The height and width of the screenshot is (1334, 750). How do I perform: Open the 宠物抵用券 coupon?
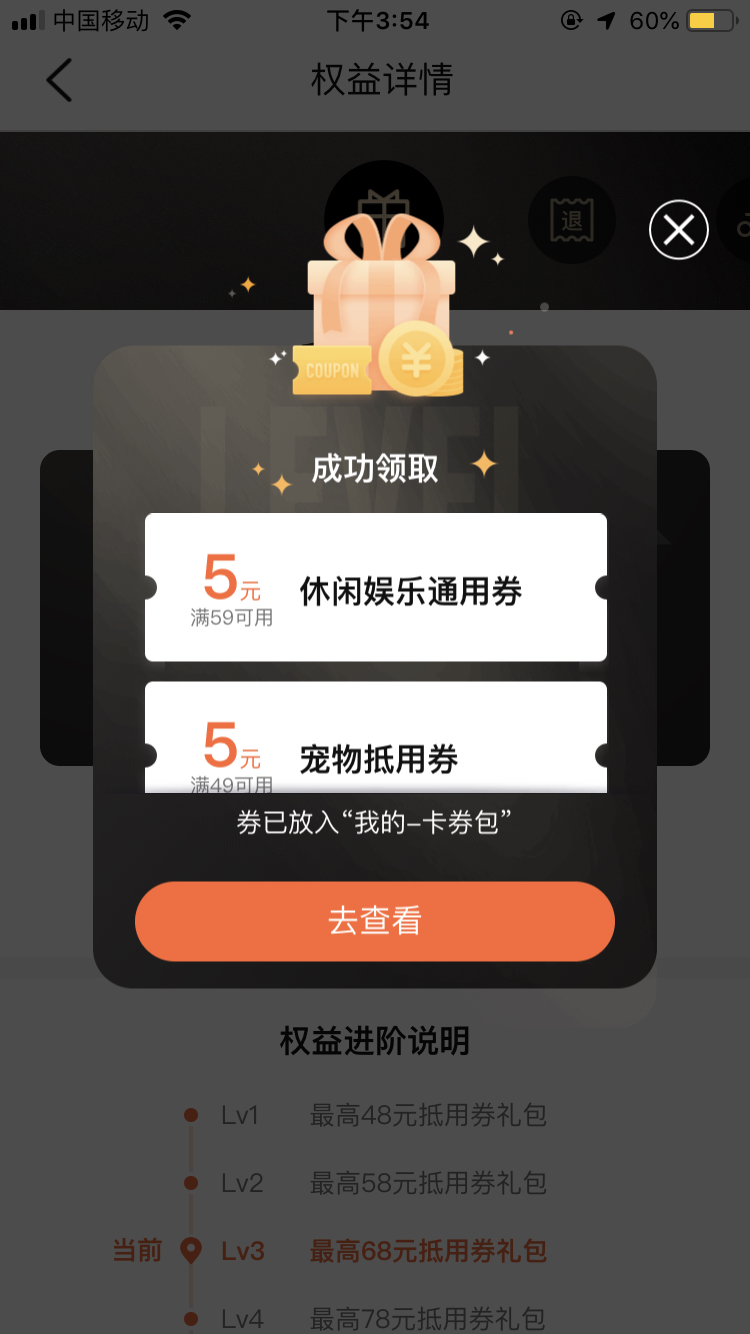(x=376, y=738)
